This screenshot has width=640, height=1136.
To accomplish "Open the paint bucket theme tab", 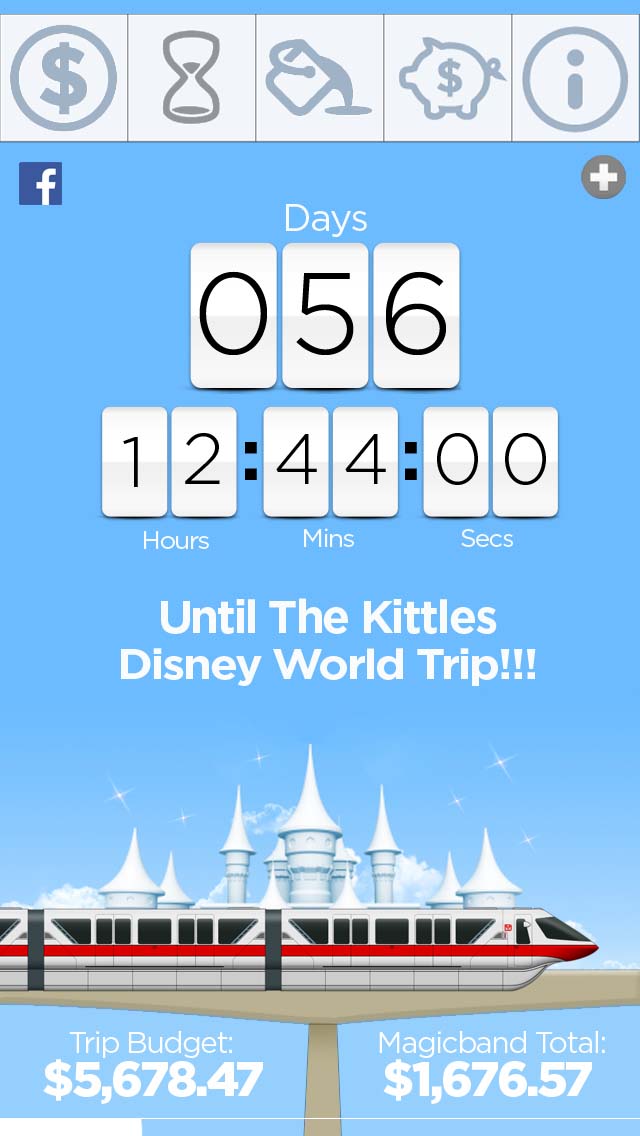I will point(320,78).
